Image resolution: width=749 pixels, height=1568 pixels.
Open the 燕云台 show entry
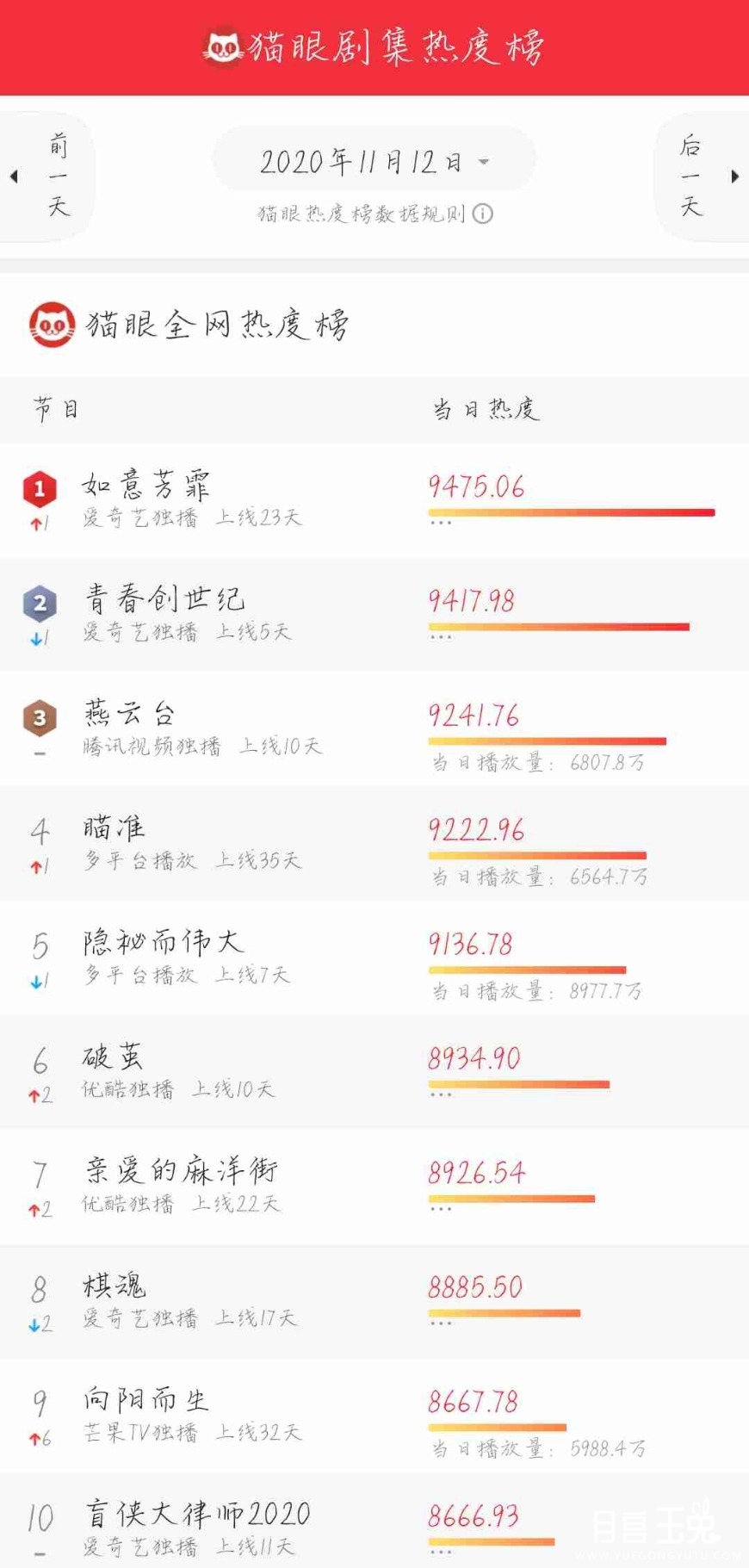[x=374, y=728]
